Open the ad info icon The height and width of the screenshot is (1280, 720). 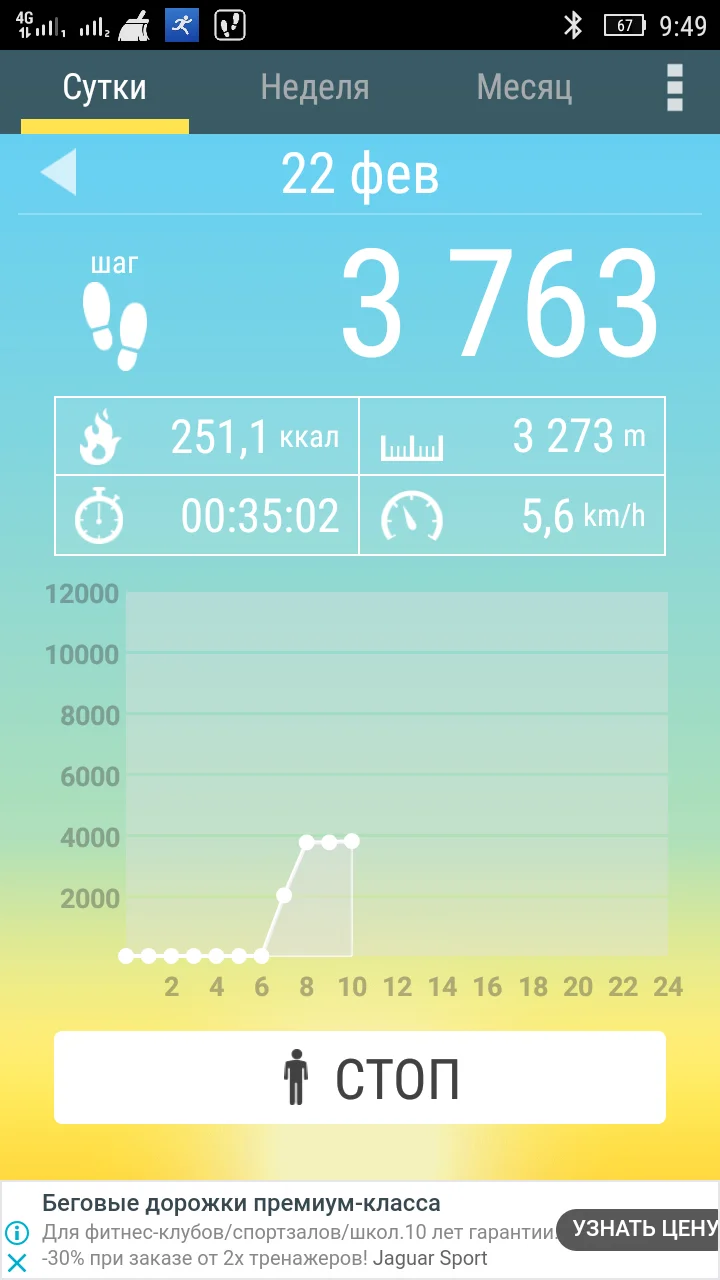click(x=17, y=1232)
